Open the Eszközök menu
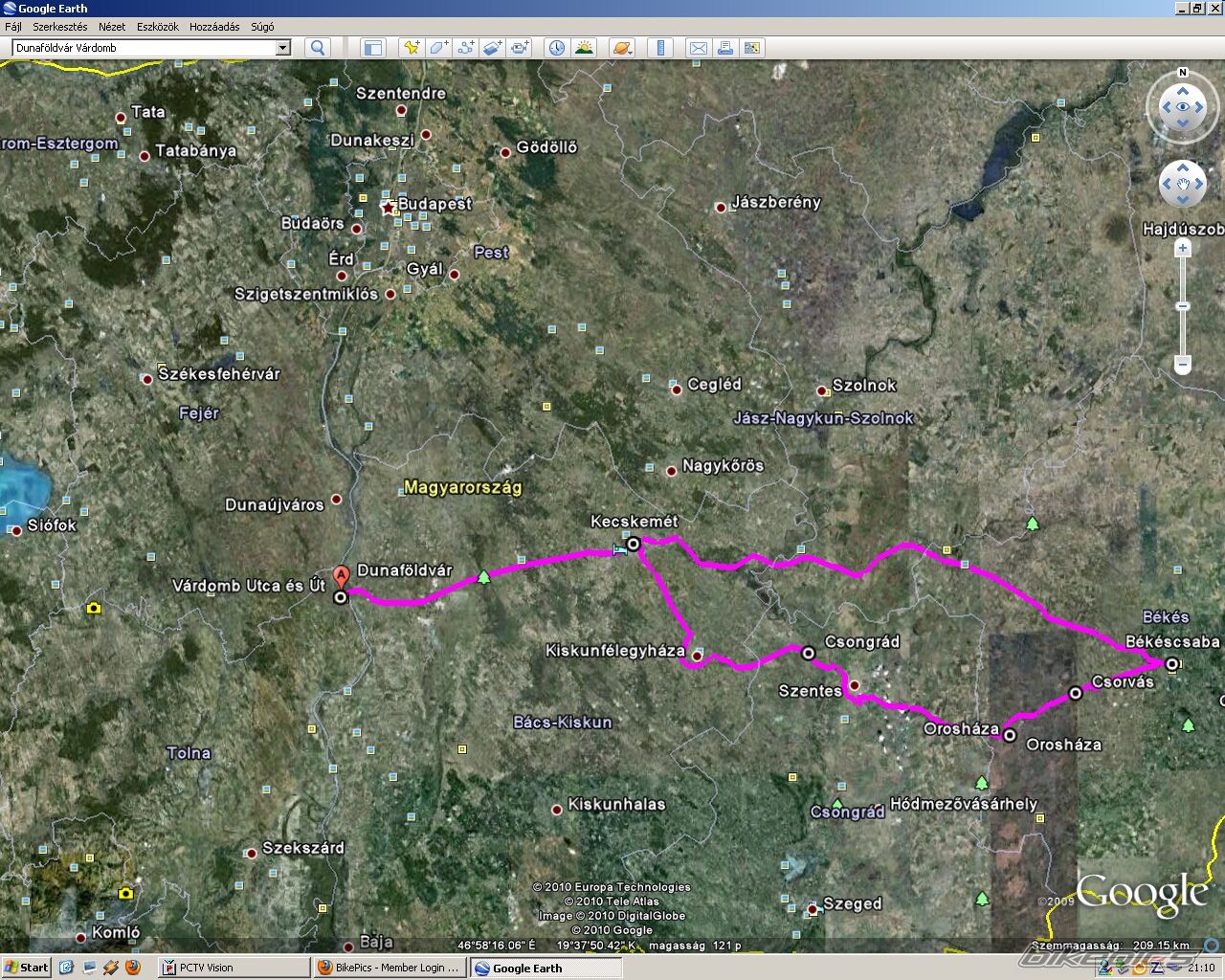Viewport: 1225px width, 980px height. tap(158, 27)
